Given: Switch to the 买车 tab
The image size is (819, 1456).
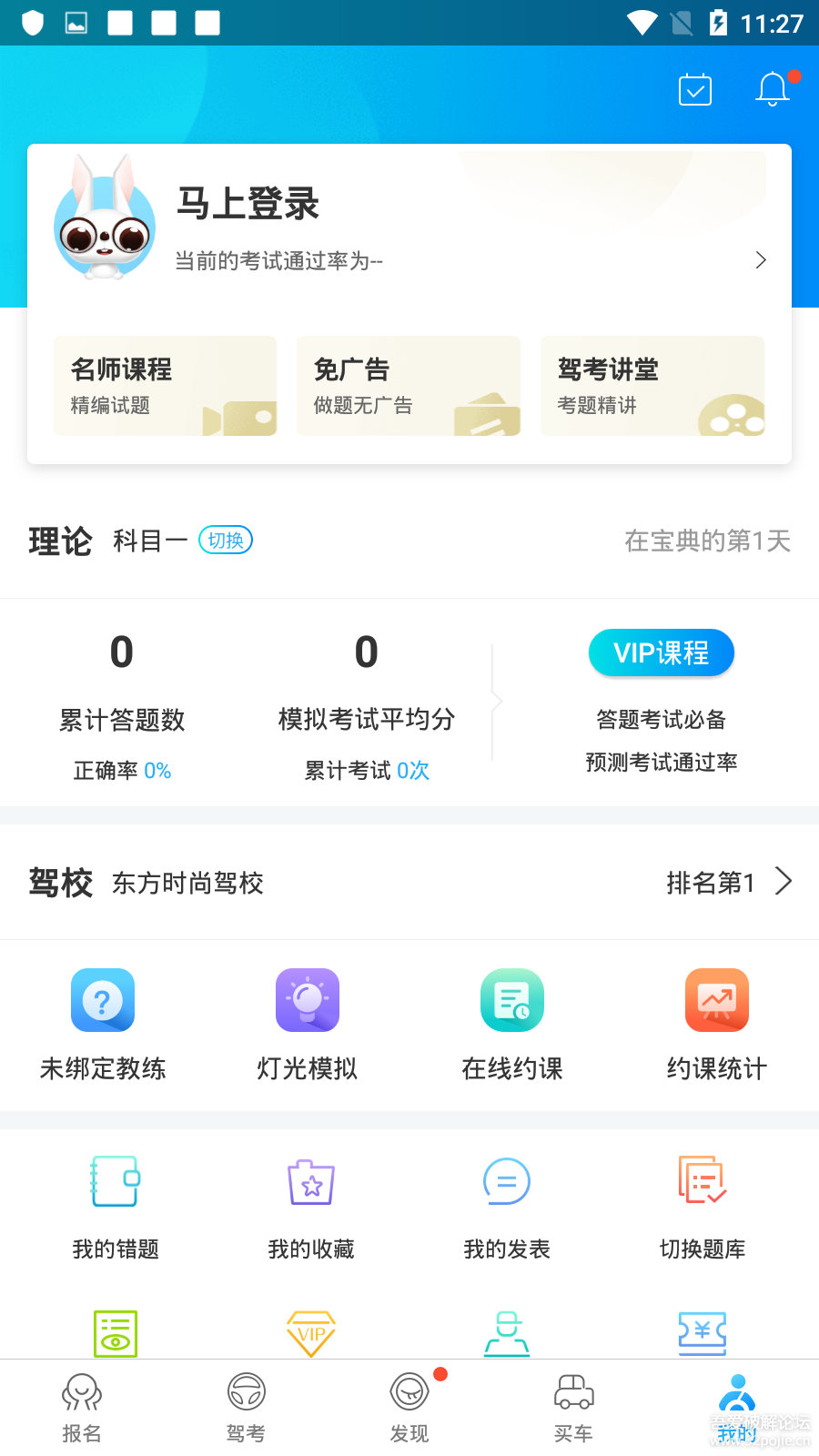Looking at the screenshot, I should [573, 1408].
